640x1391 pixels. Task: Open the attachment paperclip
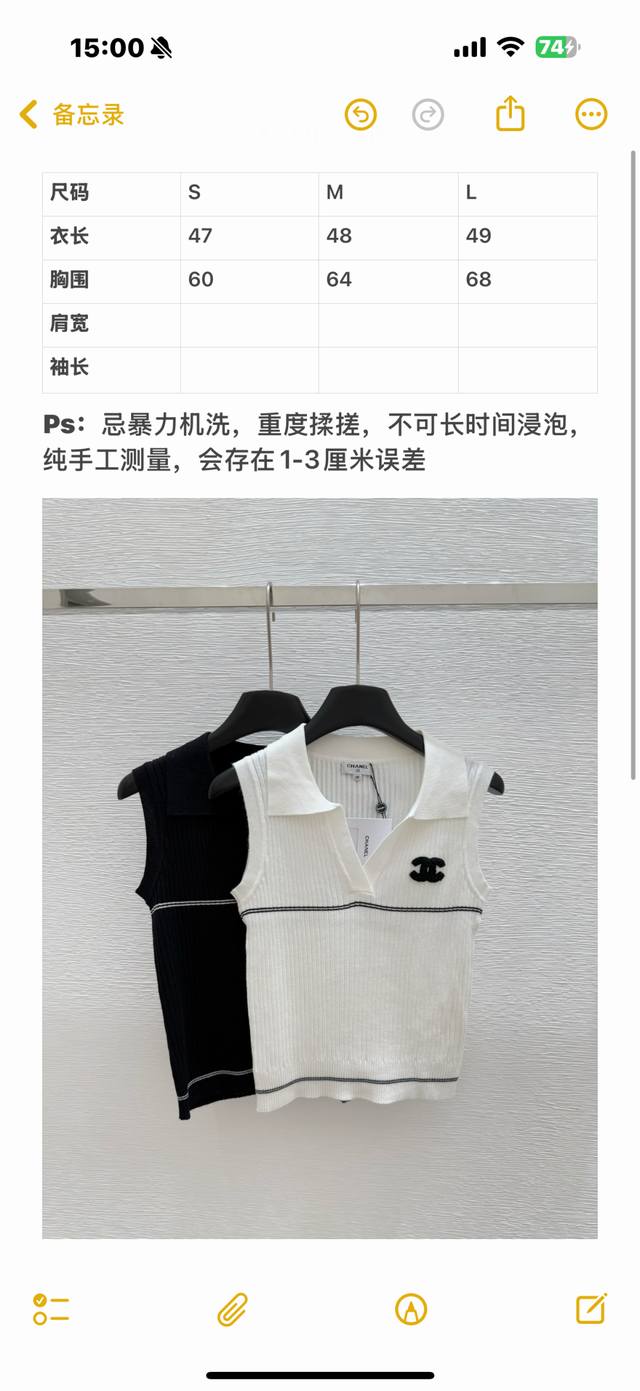point(232,1309)
